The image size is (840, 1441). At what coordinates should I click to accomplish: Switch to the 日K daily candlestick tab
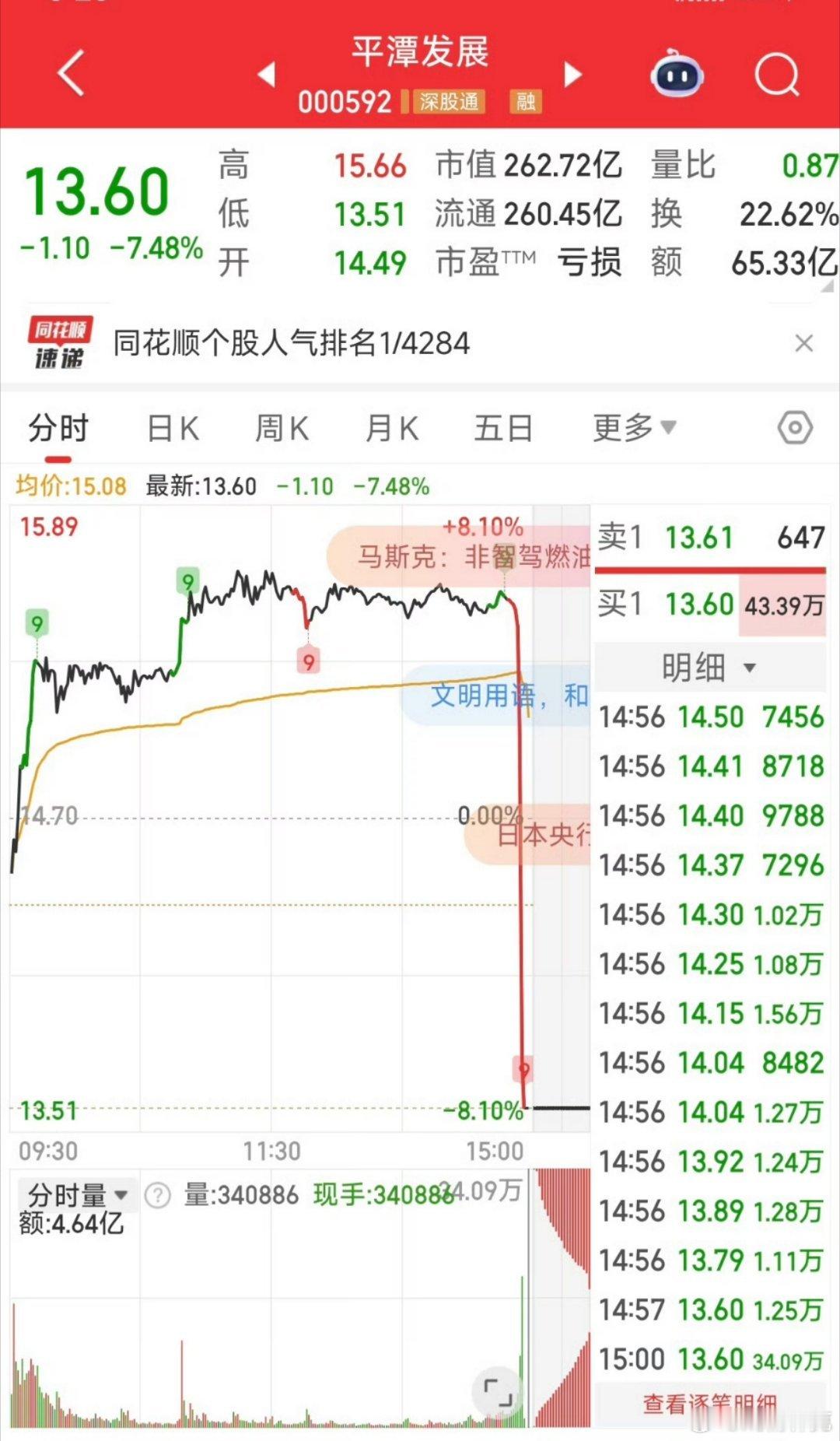pos(173,427)
